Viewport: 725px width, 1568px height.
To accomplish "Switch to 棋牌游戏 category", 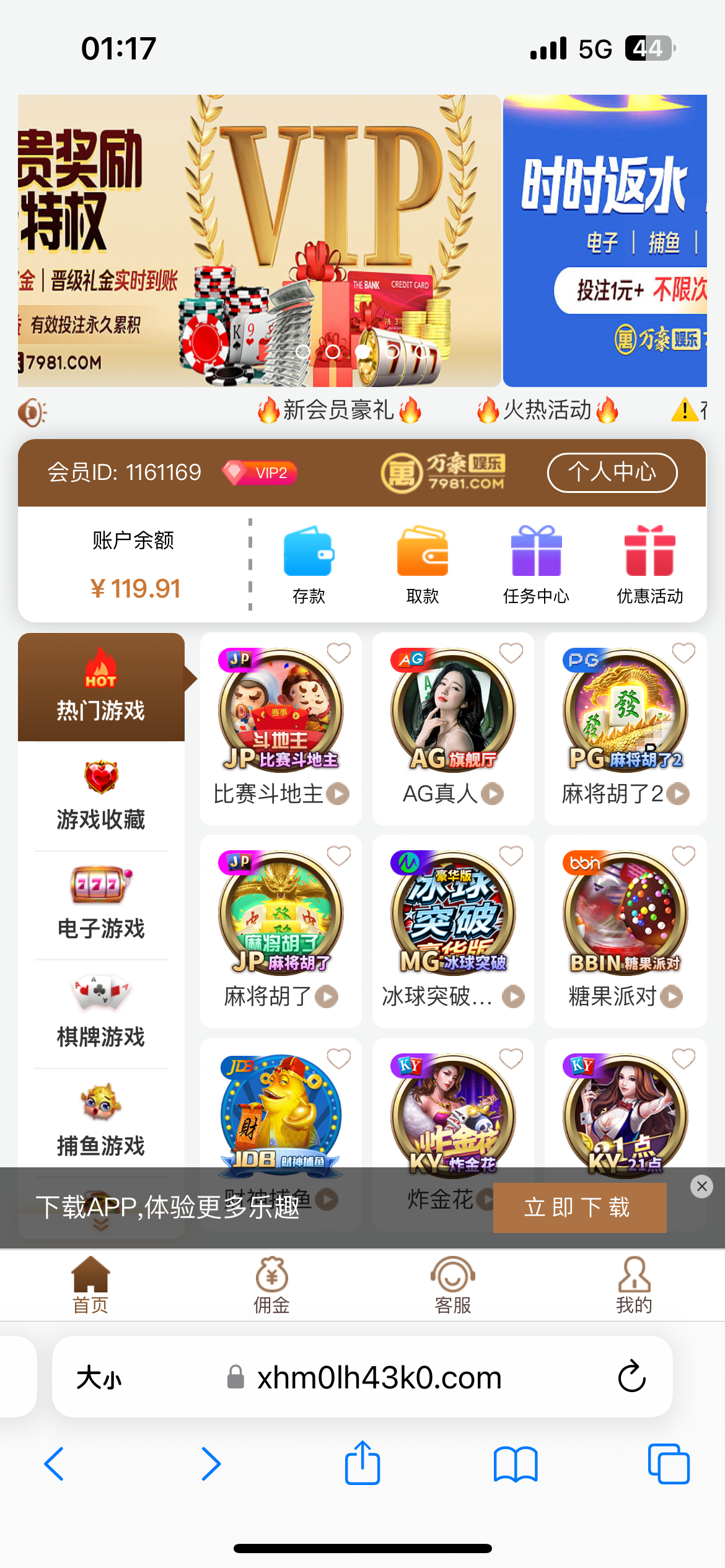I will (x=101, y=1013).
